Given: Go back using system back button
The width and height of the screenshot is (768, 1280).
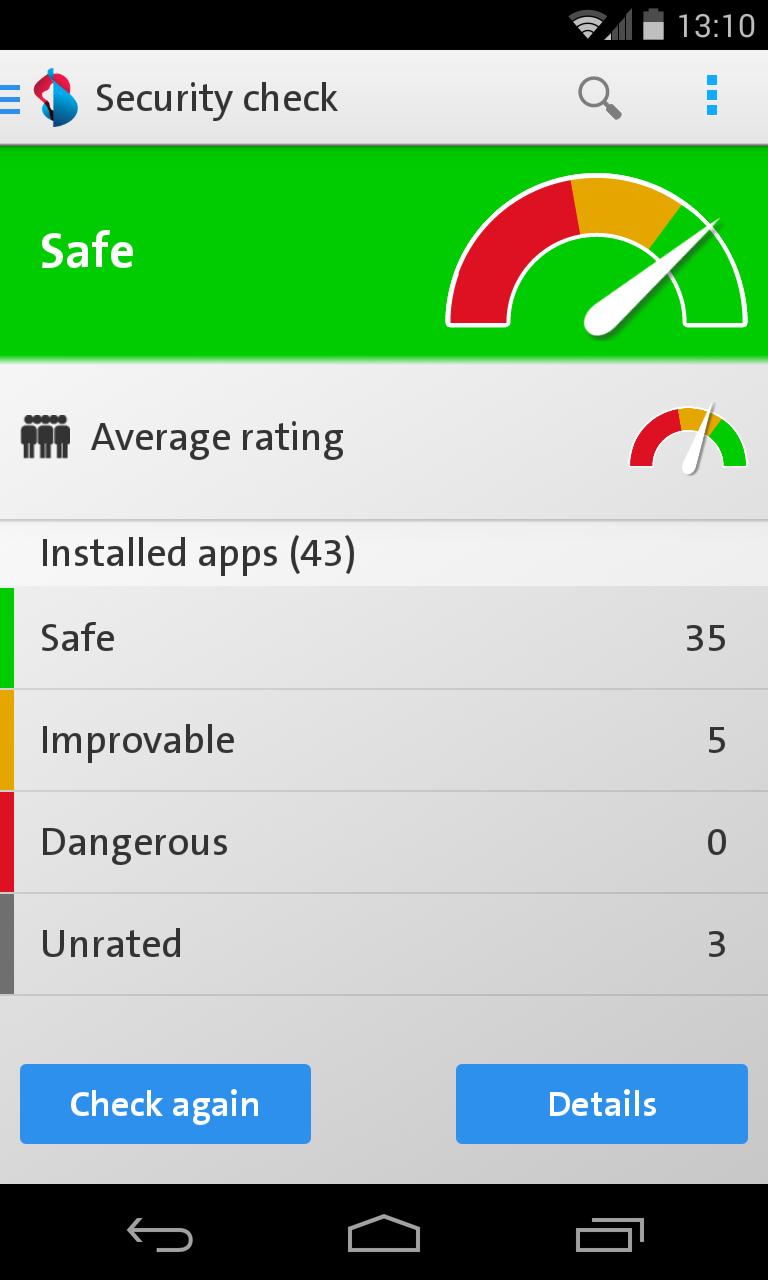Looking at the screenshot, I should point(159,1235).
